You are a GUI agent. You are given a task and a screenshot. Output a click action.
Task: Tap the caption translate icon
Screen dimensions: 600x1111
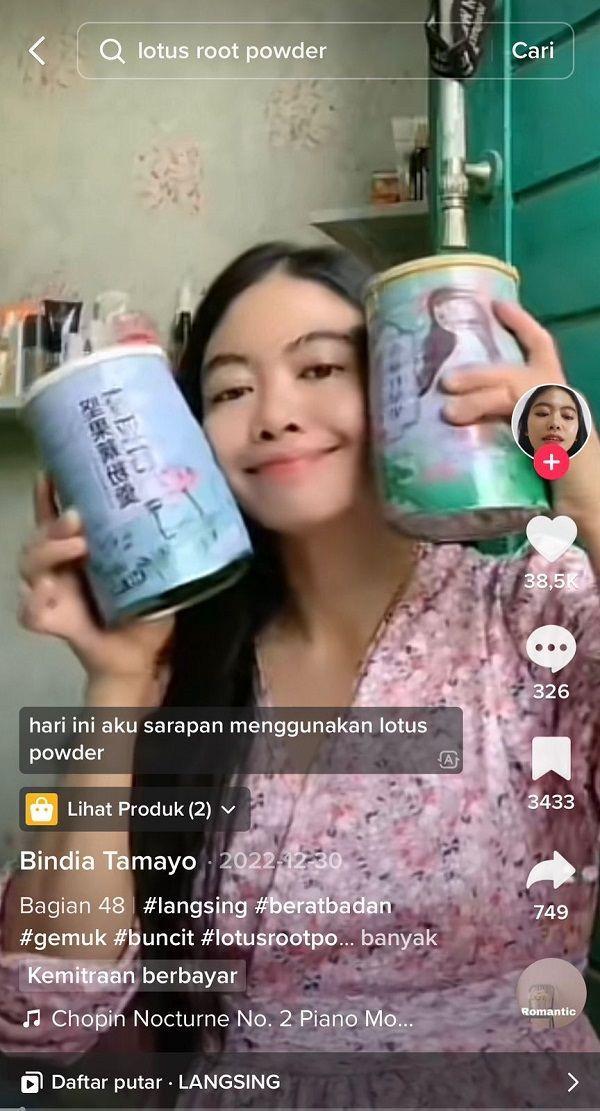pos(449,760)
